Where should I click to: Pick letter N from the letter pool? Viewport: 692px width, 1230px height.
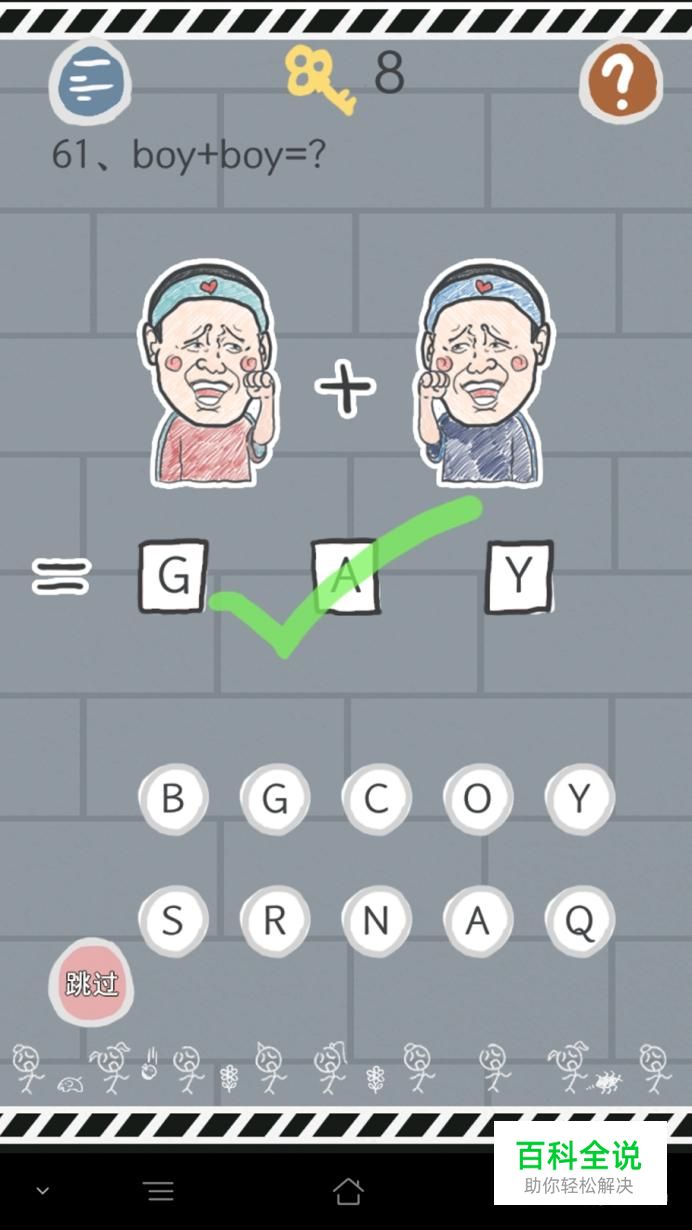click(376, 921)
